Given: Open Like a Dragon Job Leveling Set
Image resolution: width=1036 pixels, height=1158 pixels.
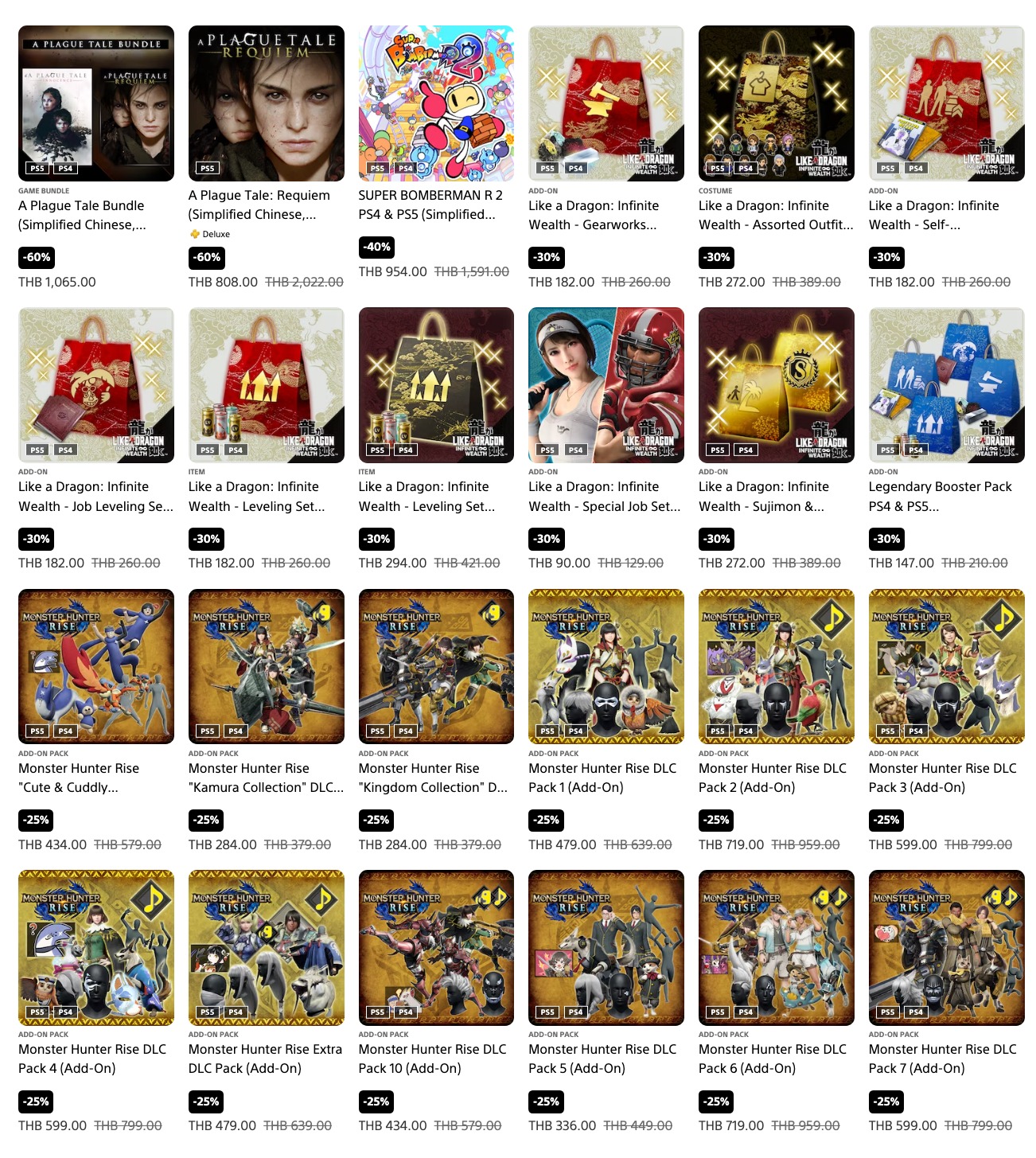Looking at the screenshot, I should tap(95, 384).
